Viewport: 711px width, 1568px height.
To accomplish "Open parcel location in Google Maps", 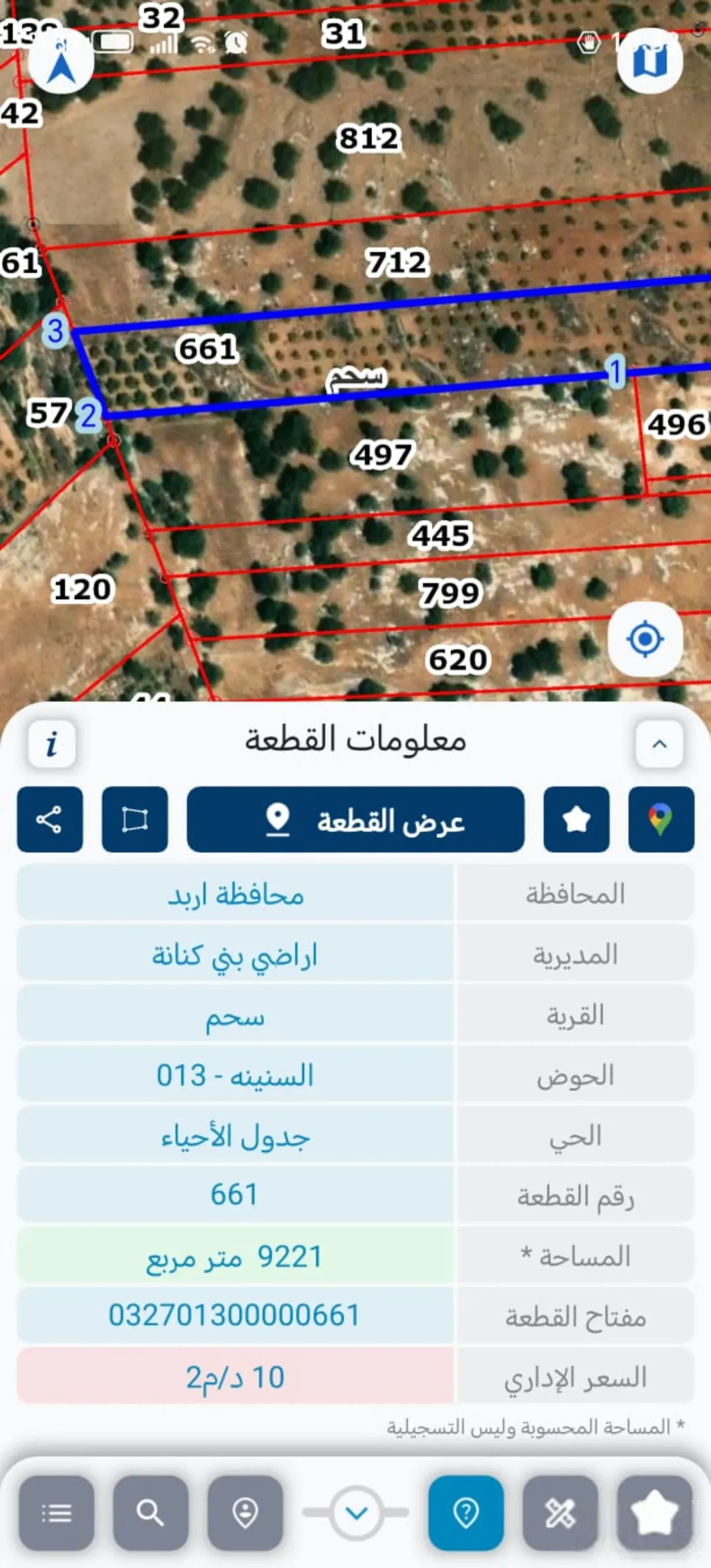I will click(x=661, y=820).
